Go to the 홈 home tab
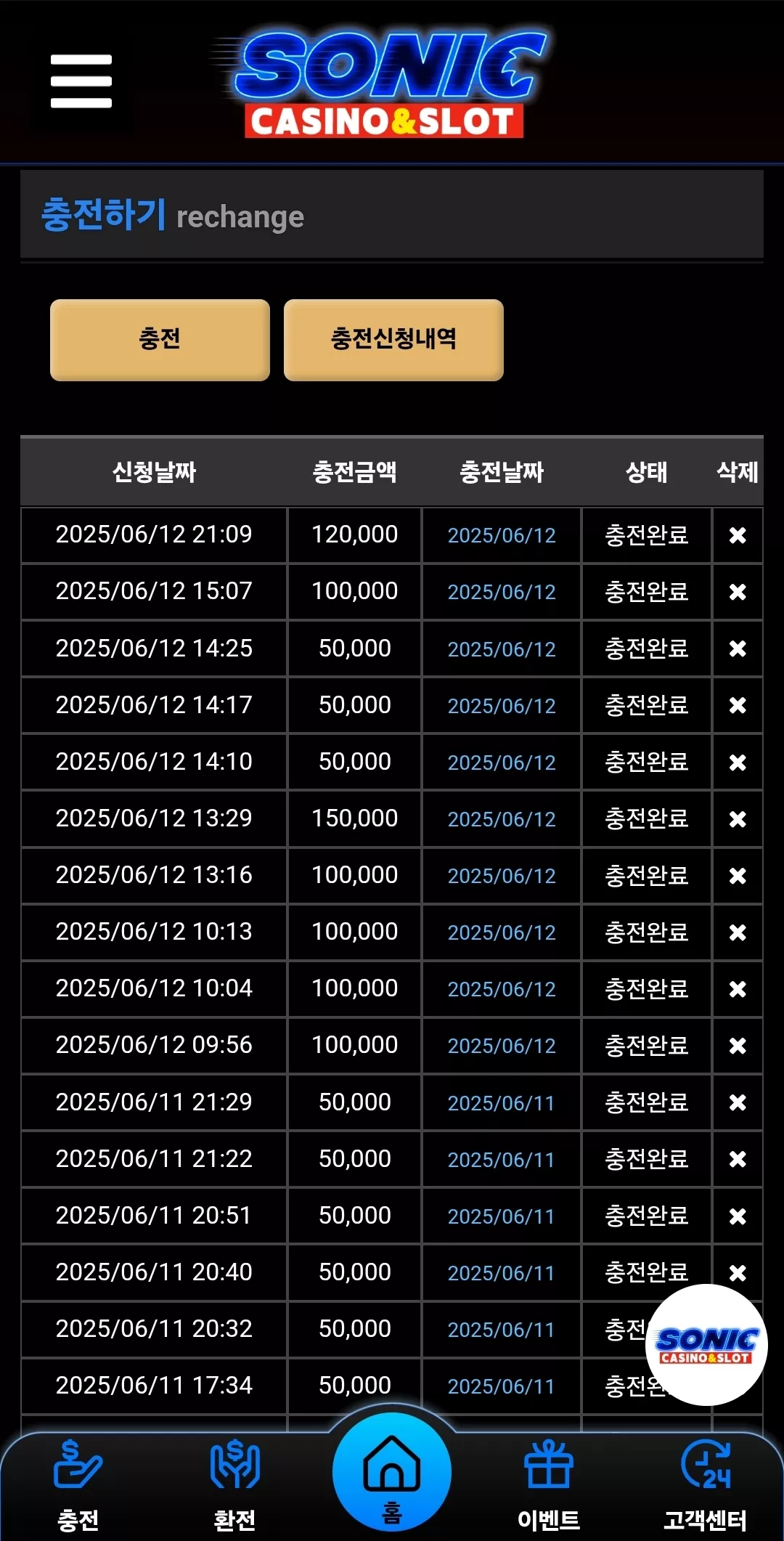Screen dimensions: 784x1541 (x=392, y=1473)
